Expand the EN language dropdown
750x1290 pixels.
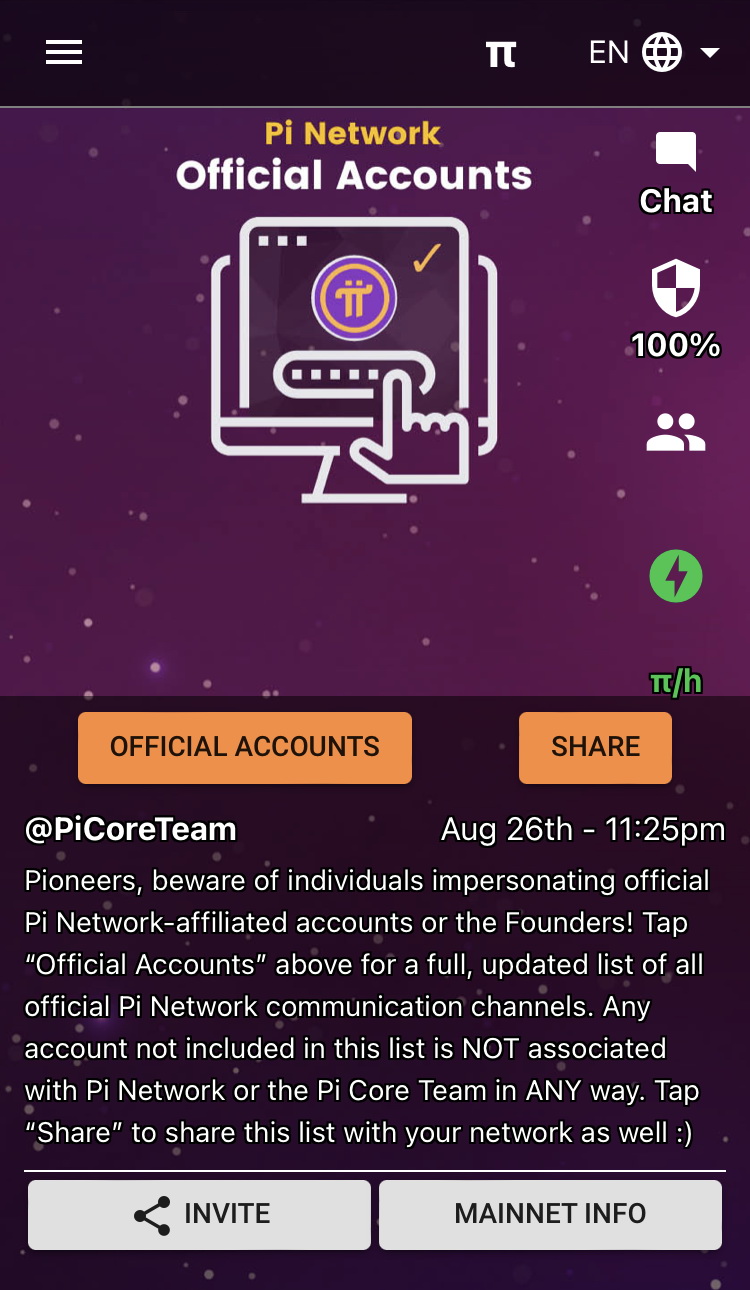point(655,52)
